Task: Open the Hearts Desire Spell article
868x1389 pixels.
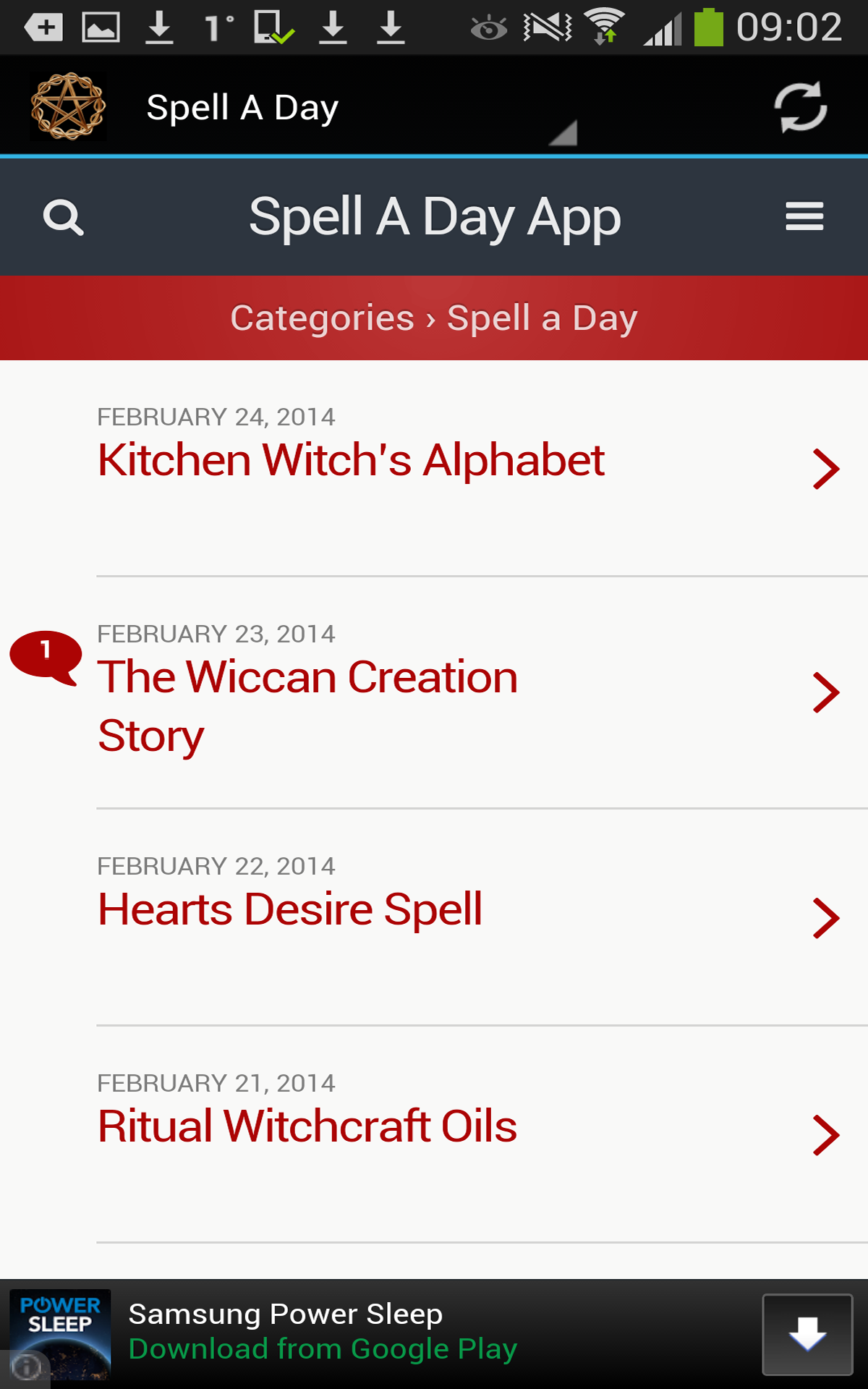Action: tap(291, 910)
